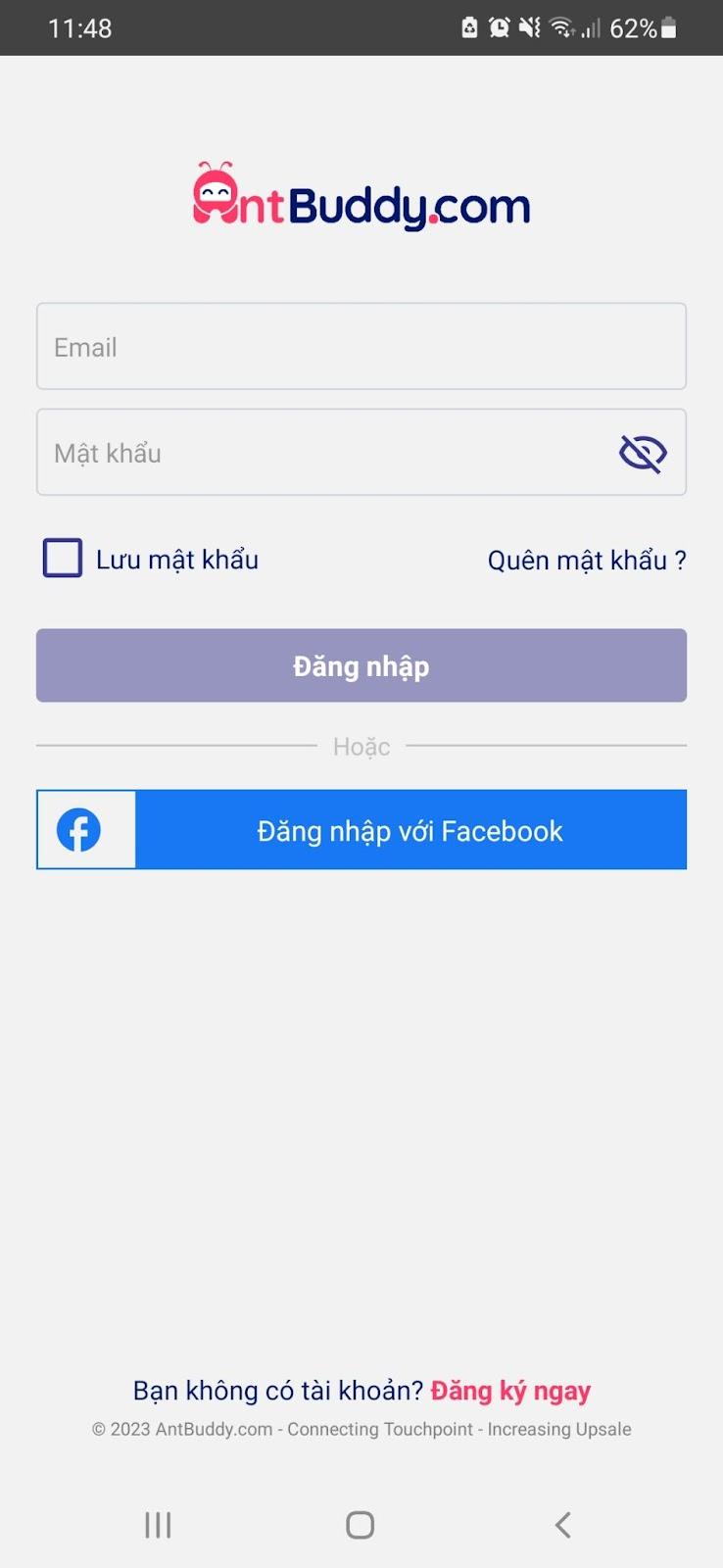
Task: Show the hidden password with the eye icon
Action: pyautogui.click(x=643, y=453)
